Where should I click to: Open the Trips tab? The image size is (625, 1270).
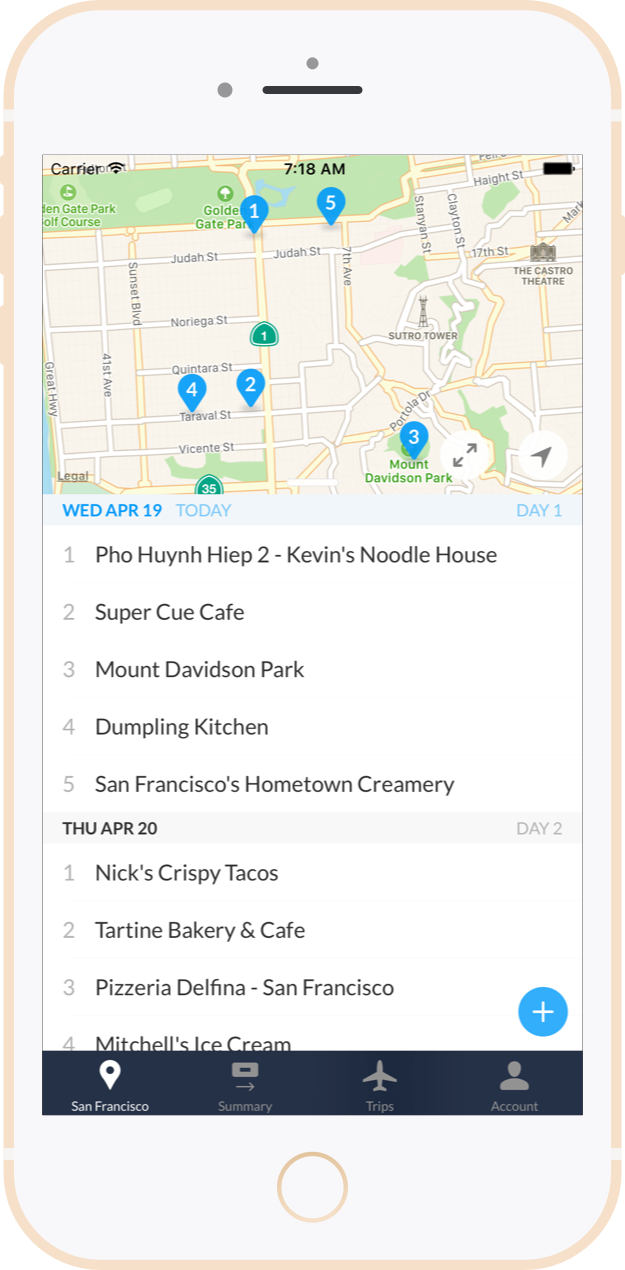380,1086
